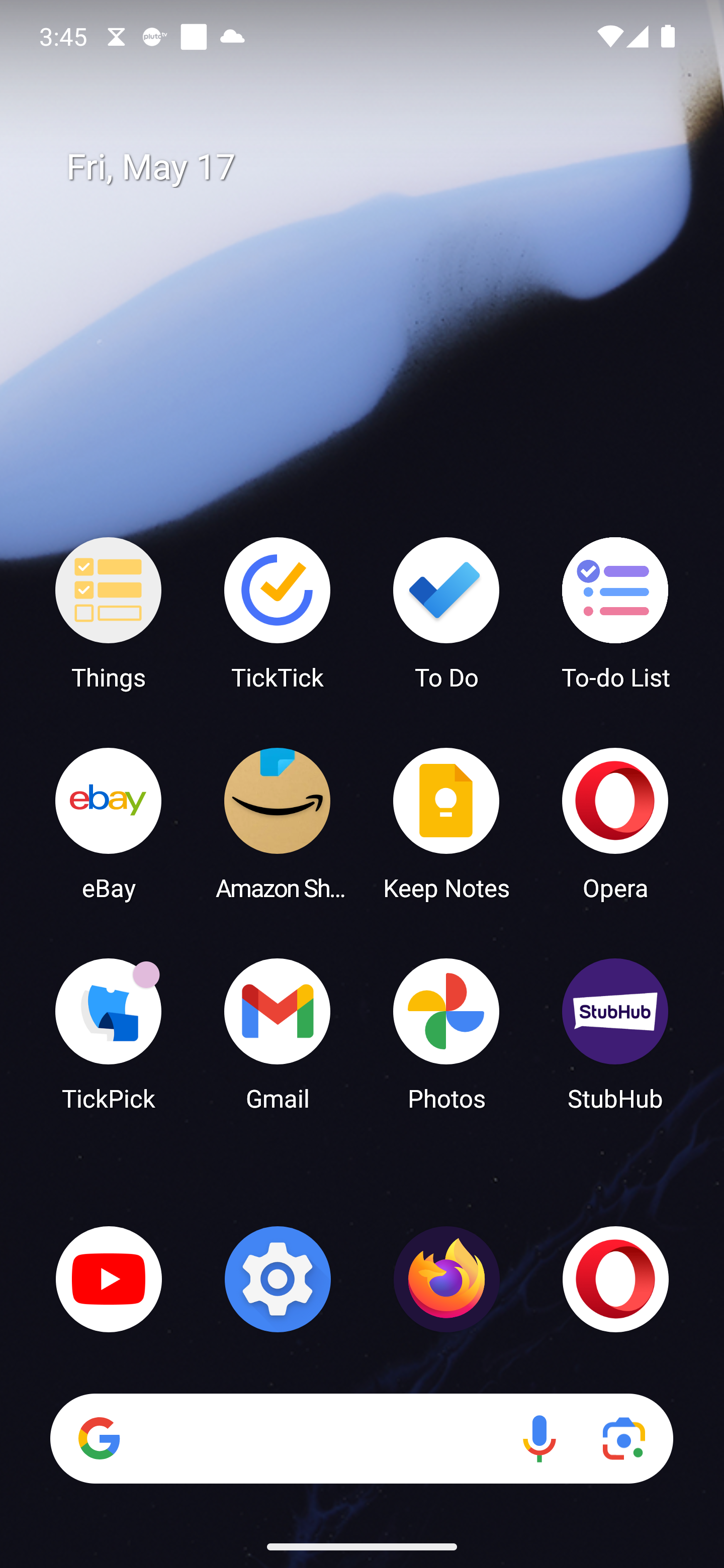724x1568 pixels.
Task: Open the date widget Fri, May 17
Action: [151, 167]
